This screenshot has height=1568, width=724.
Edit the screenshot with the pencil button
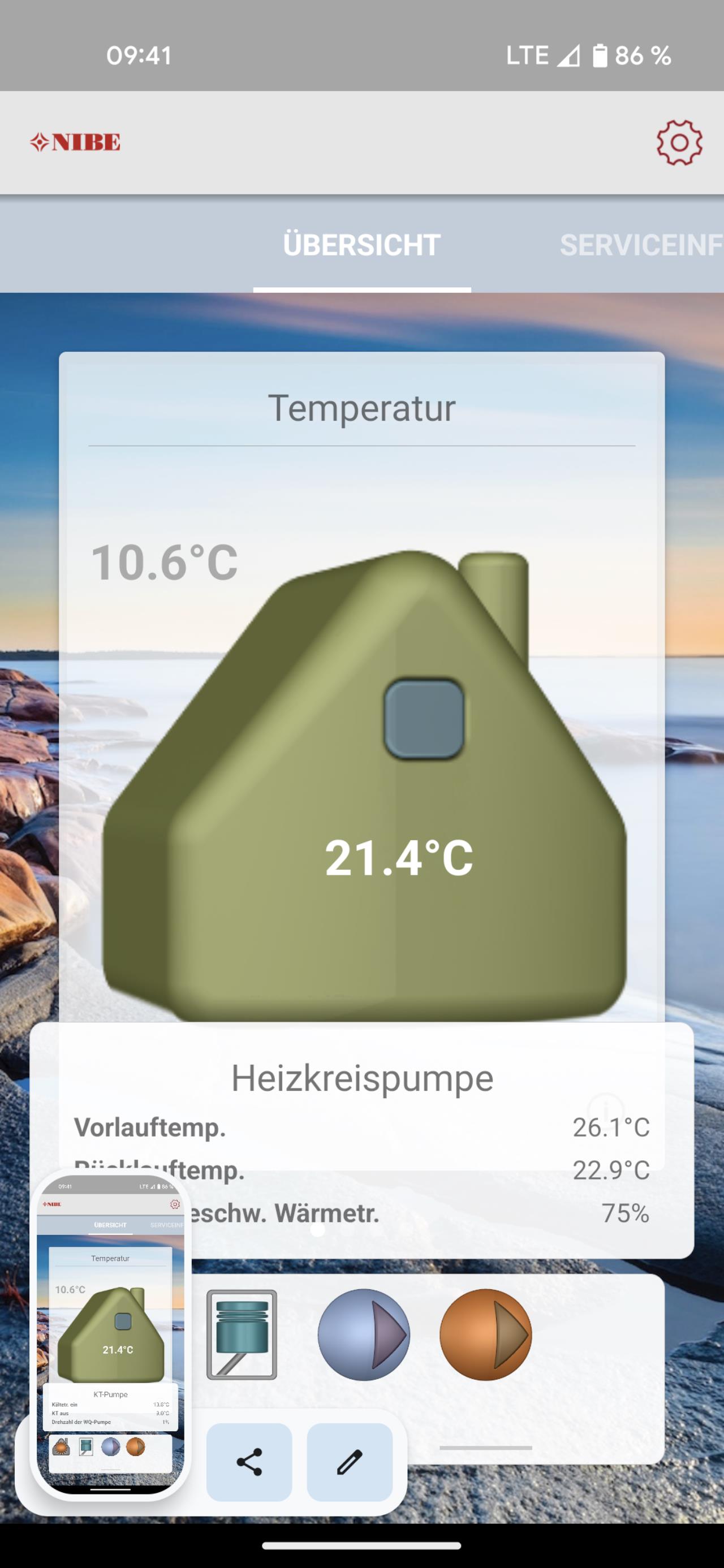click(x=350, y=1462)
